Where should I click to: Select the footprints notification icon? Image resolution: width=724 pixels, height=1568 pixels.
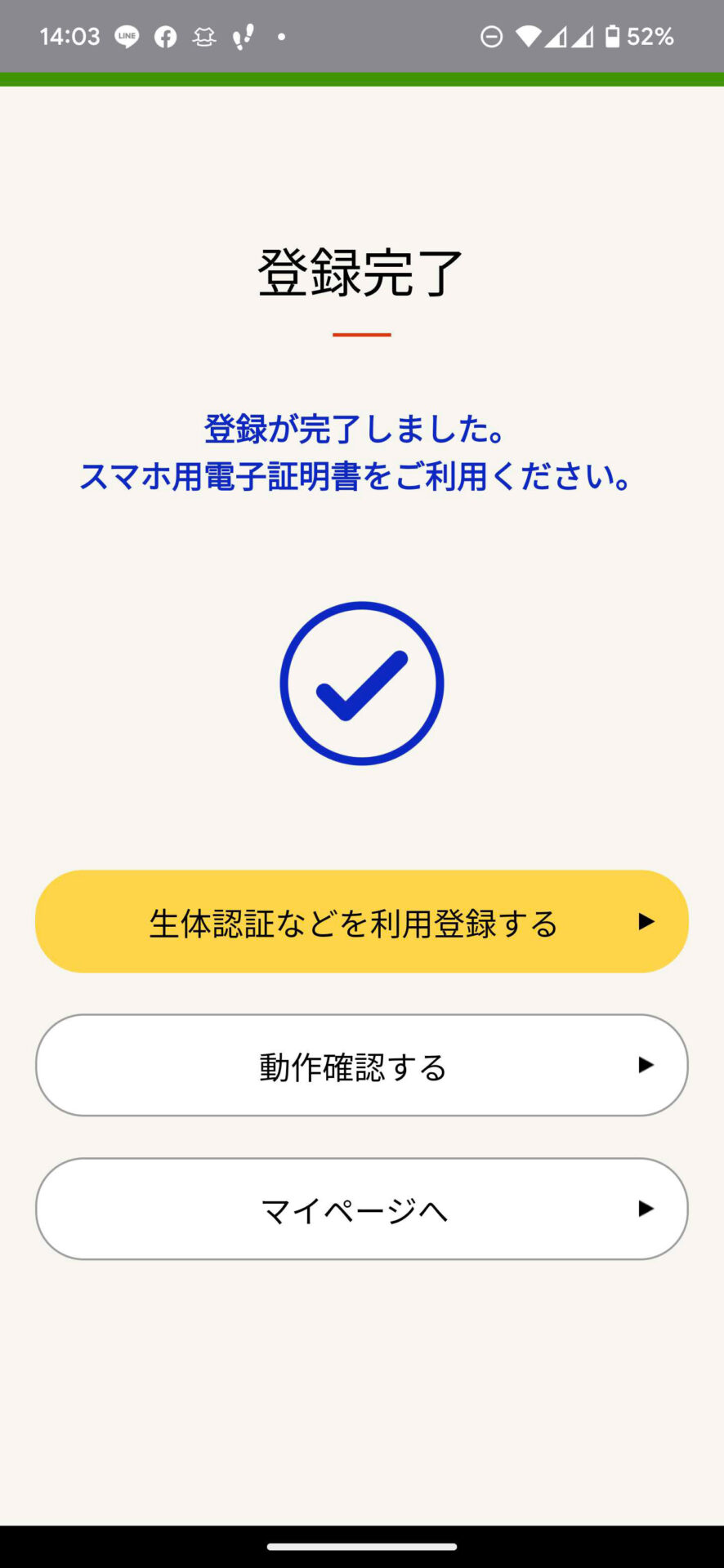pyautogui.click(x=243, y=36)
